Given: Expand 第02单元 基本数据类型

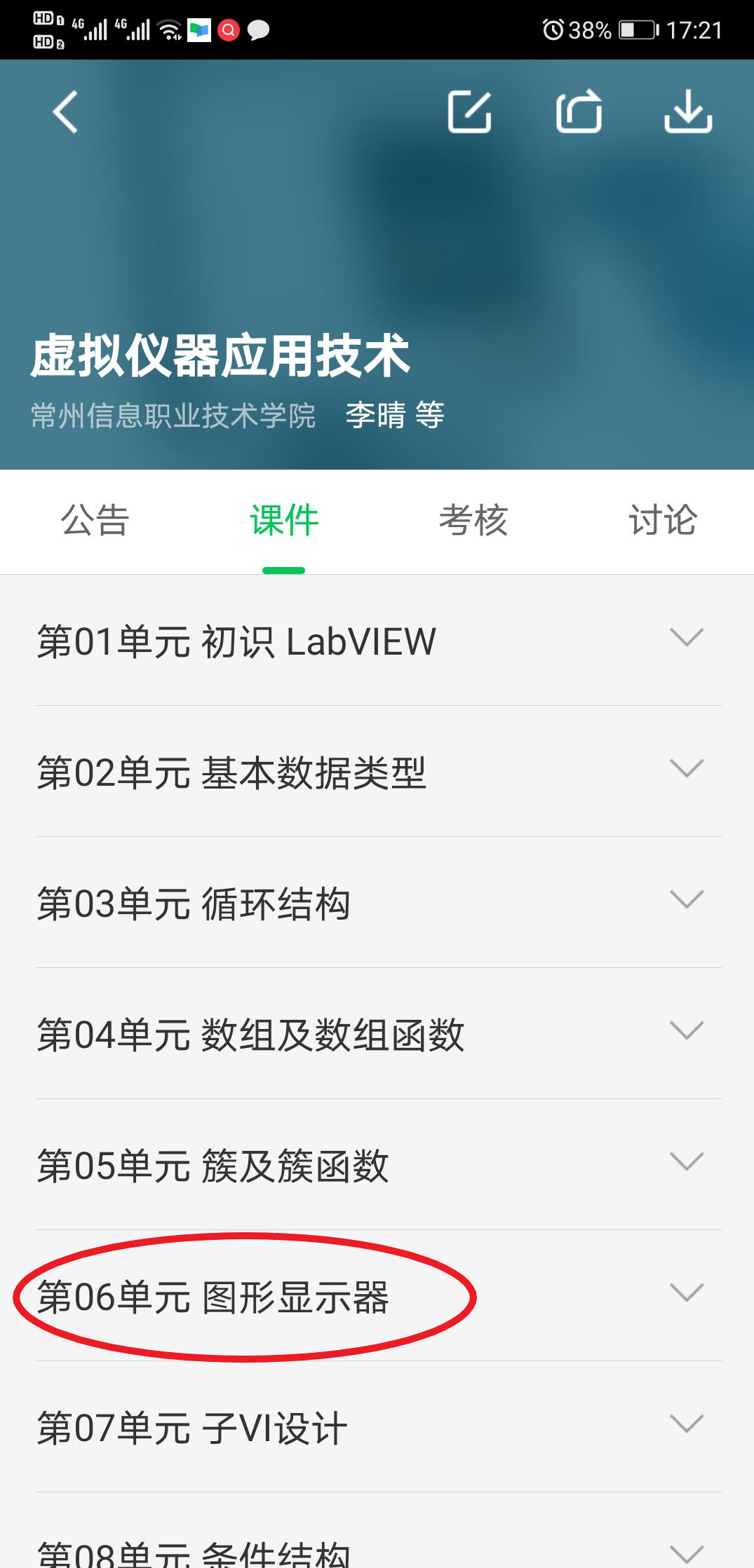Looking at the screenshot, I should point(686,769).
